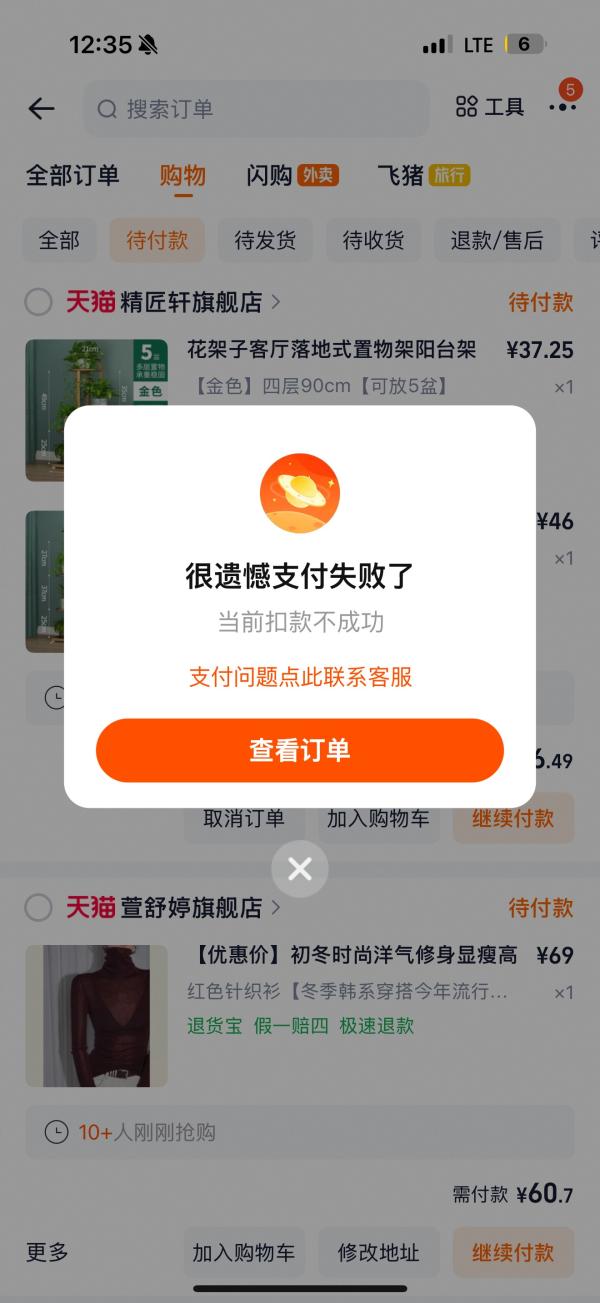Switch to the 闪购 tab
Screen dimensions: 600x1303
tap(293, 176)
